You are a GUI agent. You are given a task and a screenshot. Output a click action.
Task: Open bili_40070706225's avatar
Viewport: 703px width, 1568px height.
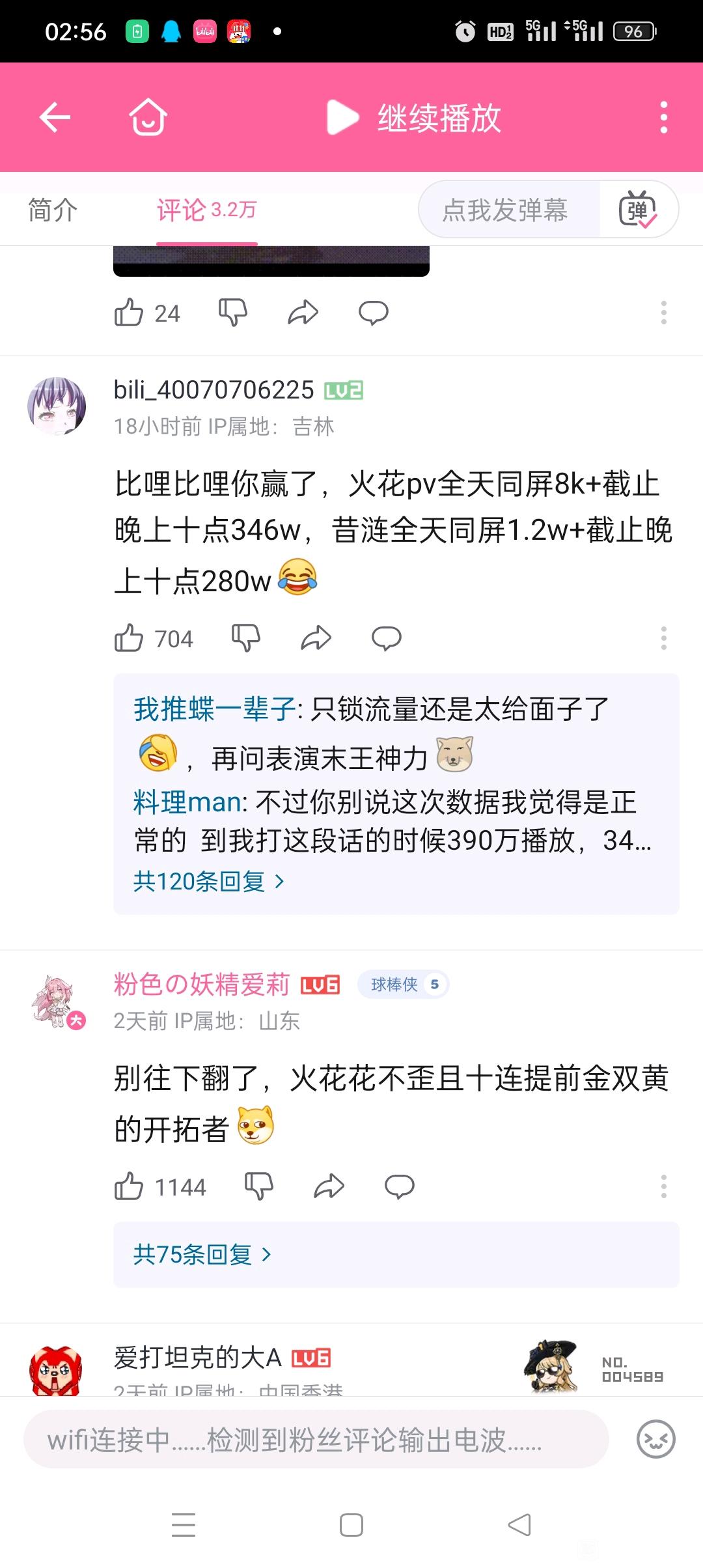point(57,406)
